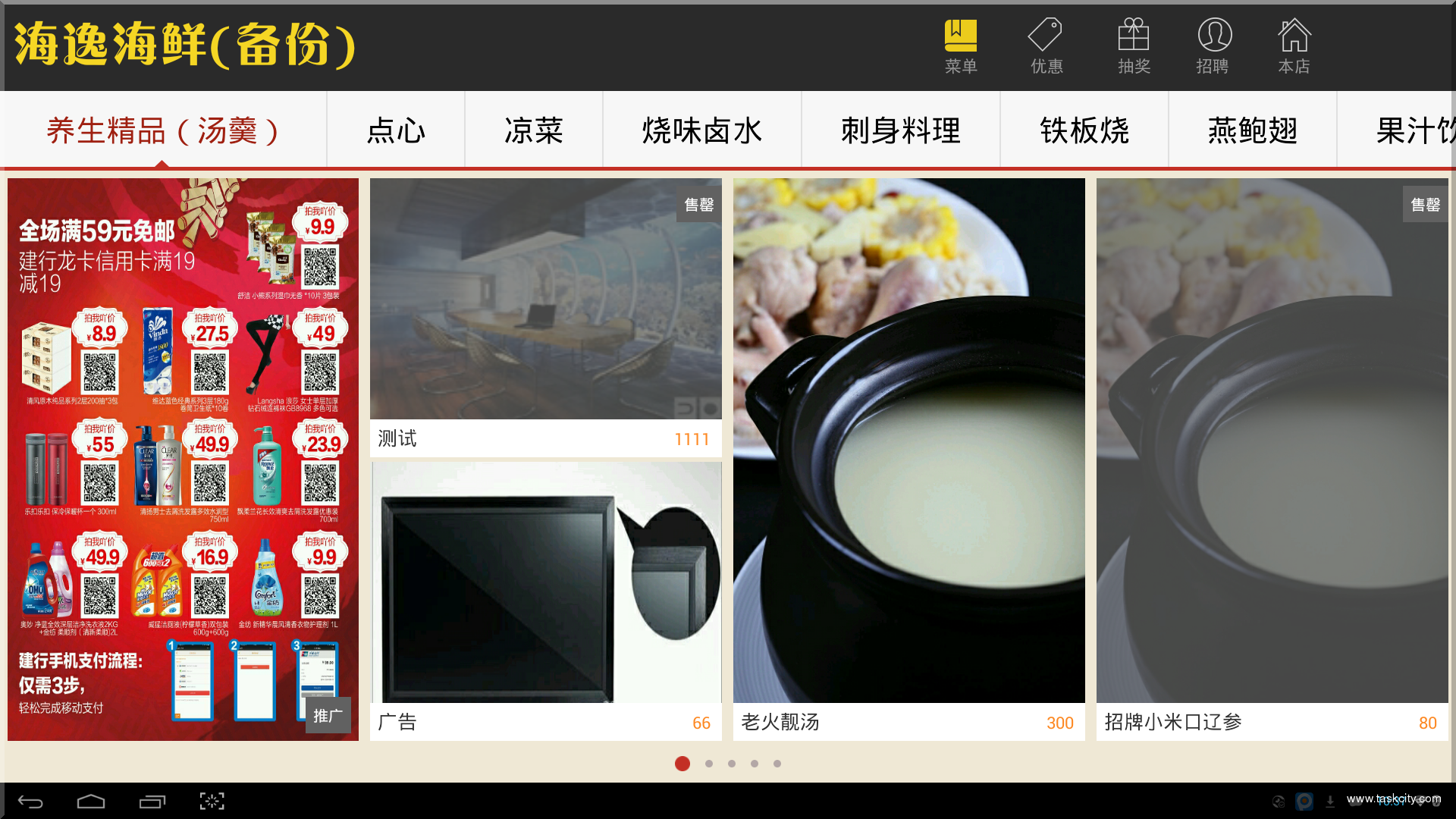
Task: Select the 养生精品（汤羹）category tab
Action: tap(163, 130)
